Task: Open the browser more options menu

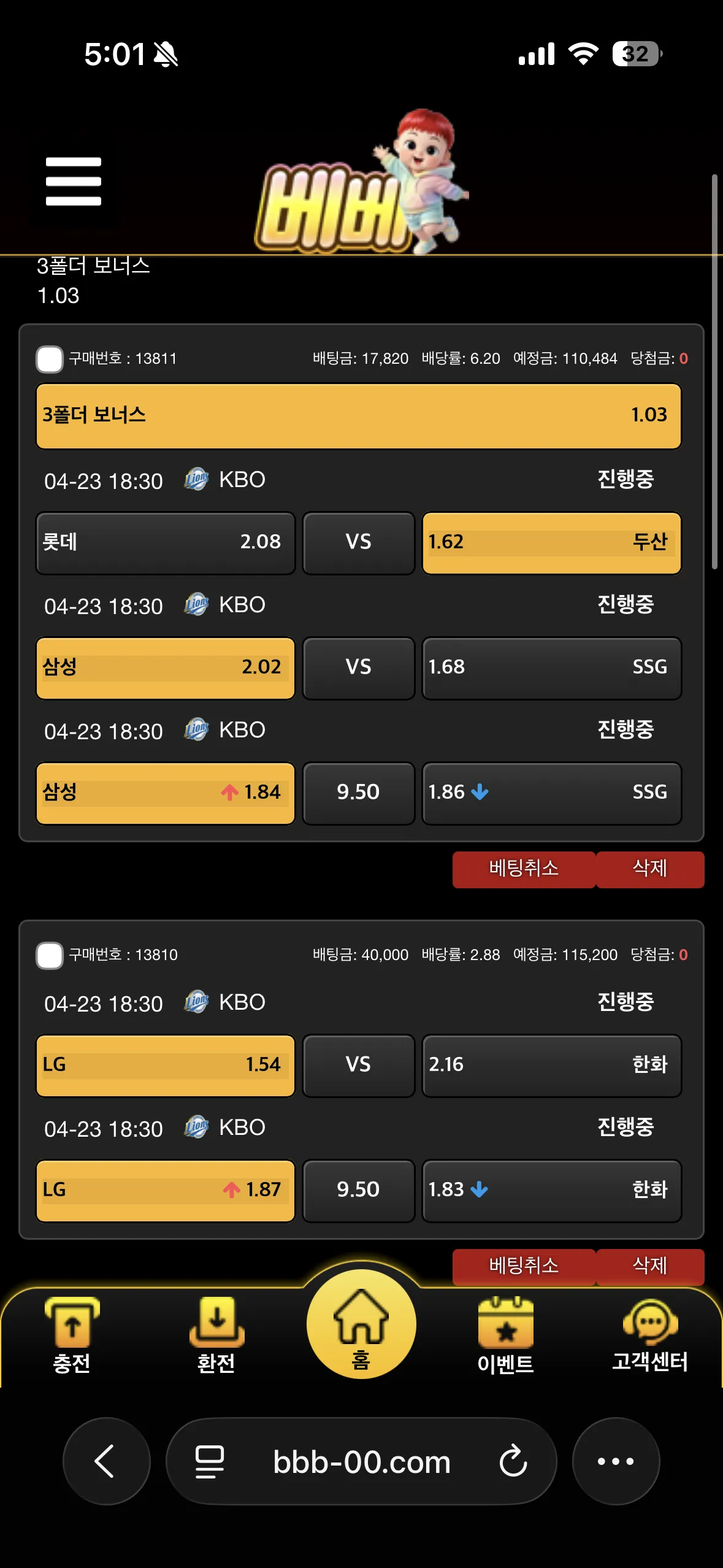Action: pos(616,1461)
